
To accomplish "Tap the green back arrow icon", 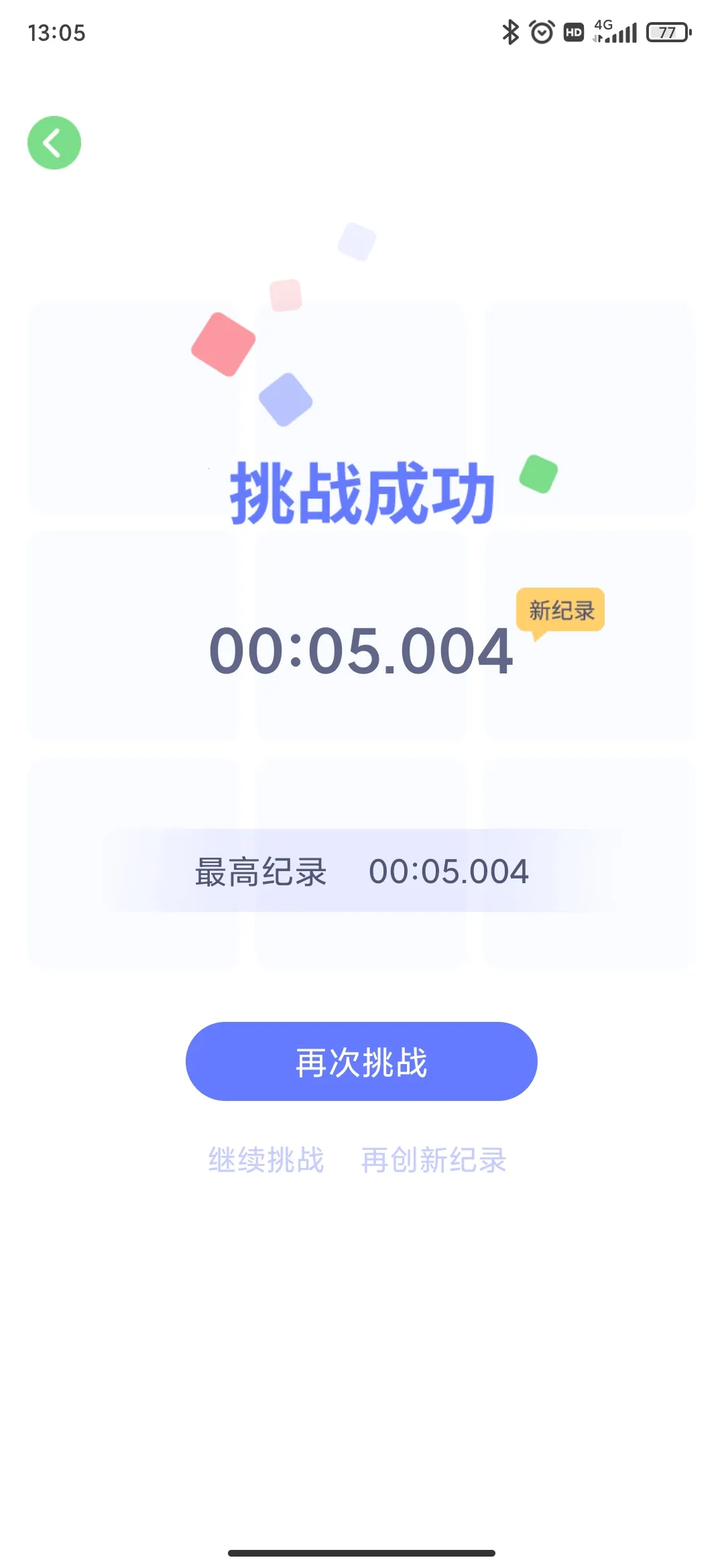I will (54, 142).
